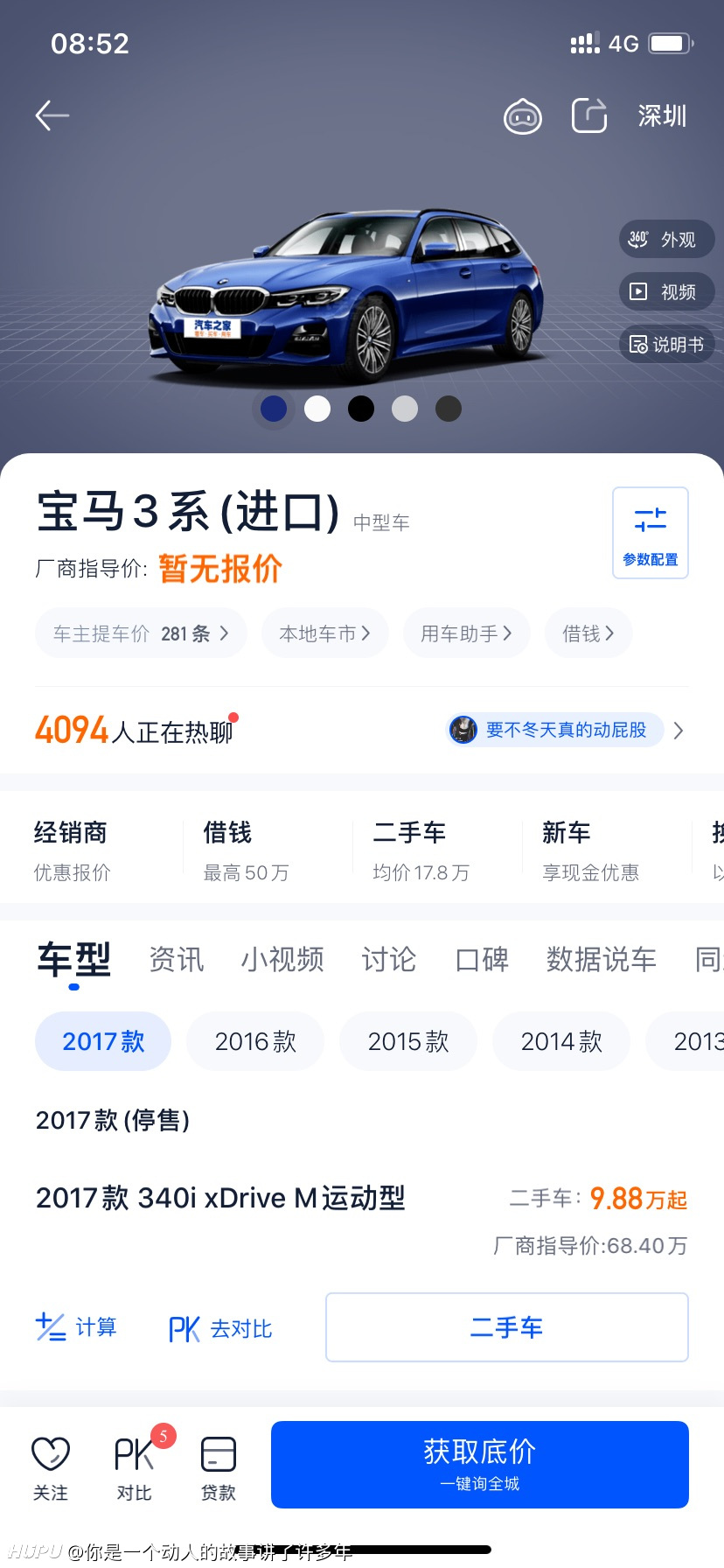Share this BMW 3 Series page
724x1568 pixels.
pos(589,115)
